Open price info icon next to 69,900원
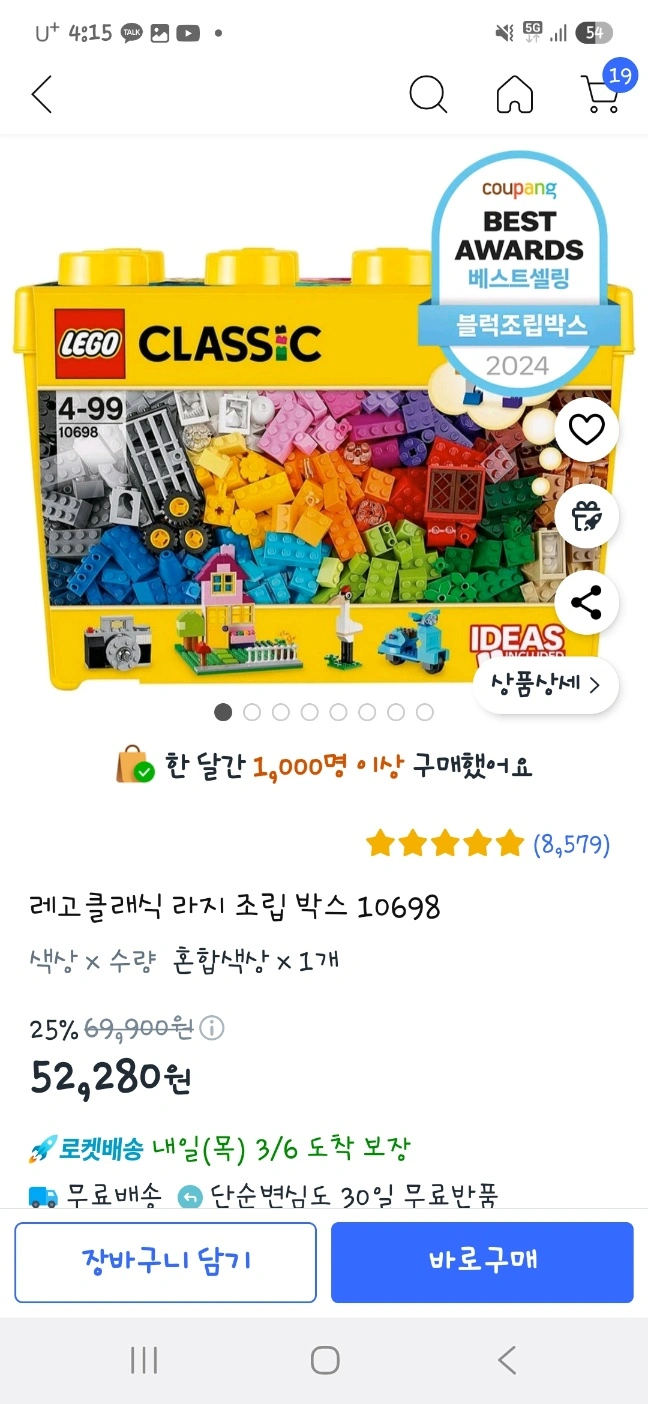 tap(212, 1028)
